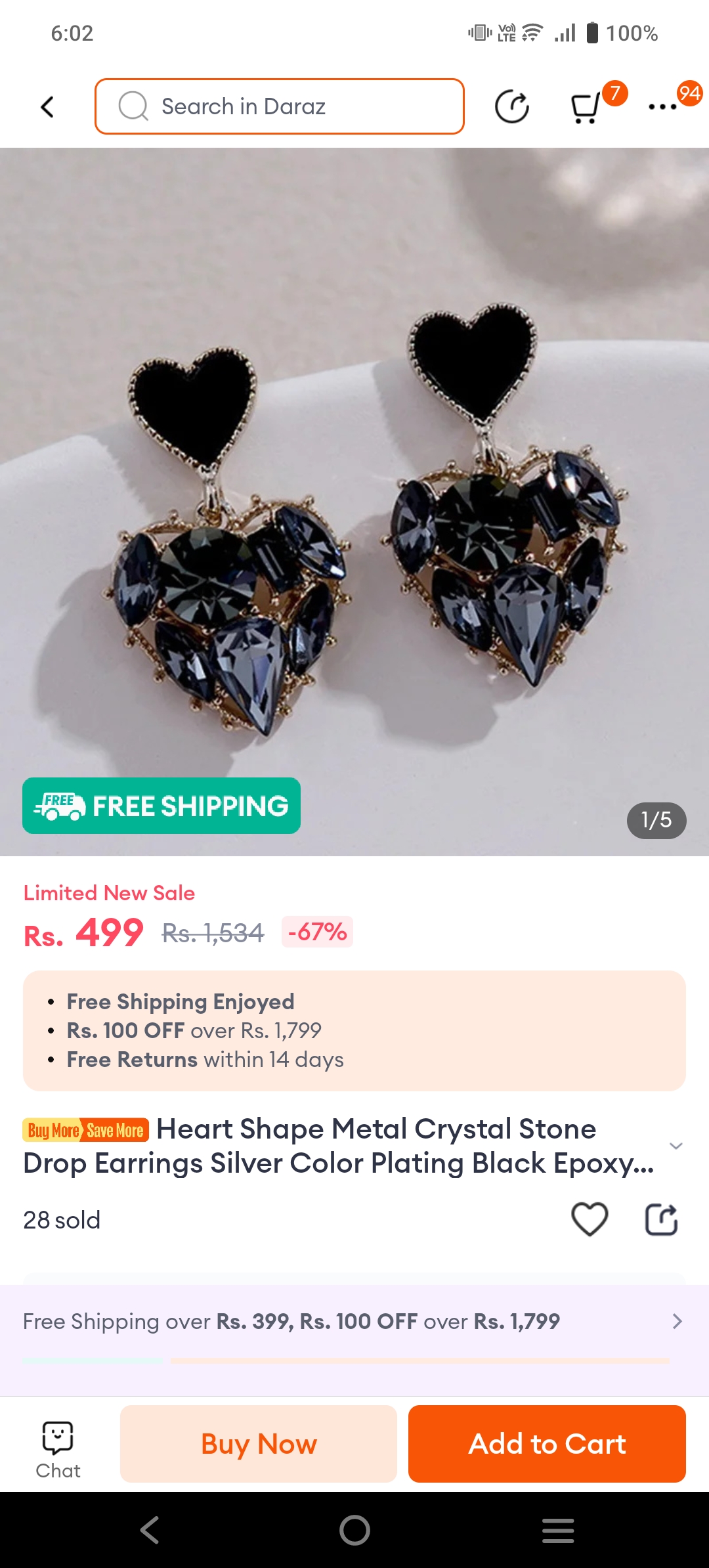709x1568 pixels.
Task: Add earrings to wishlist with heart icon
Action: tap(590, 1219)
